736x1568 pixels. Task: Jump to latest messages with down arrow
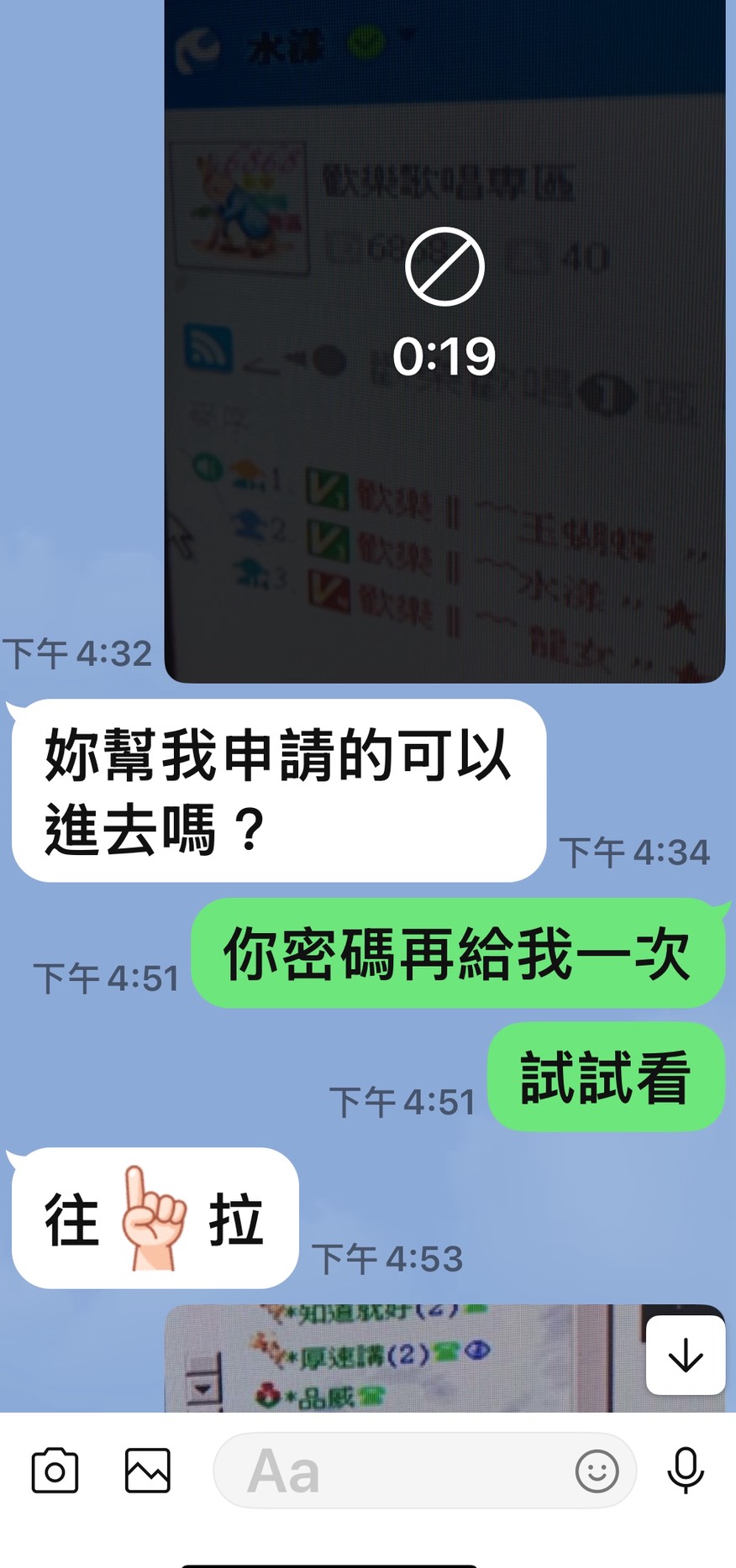coord(685,1355)
